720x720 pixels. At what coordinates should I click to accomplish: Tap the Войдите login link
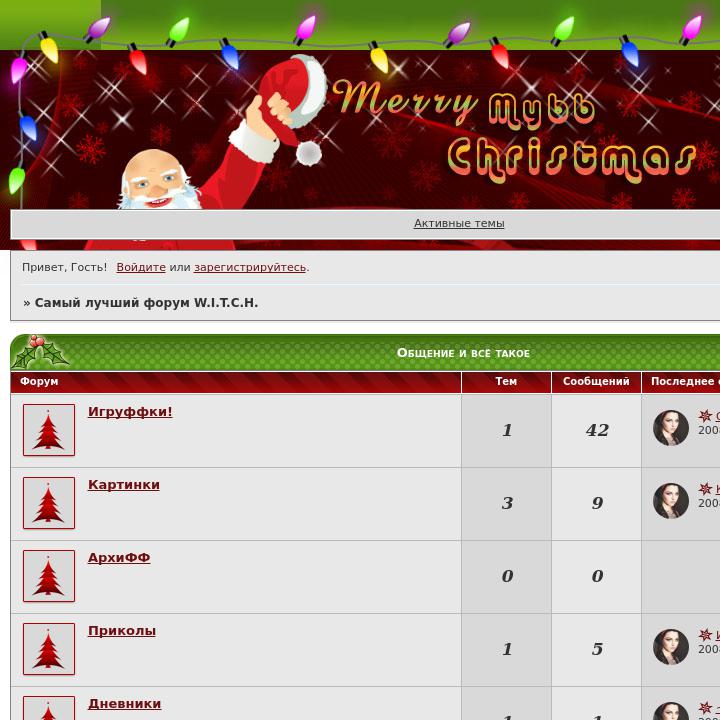(x=141, y=268)
